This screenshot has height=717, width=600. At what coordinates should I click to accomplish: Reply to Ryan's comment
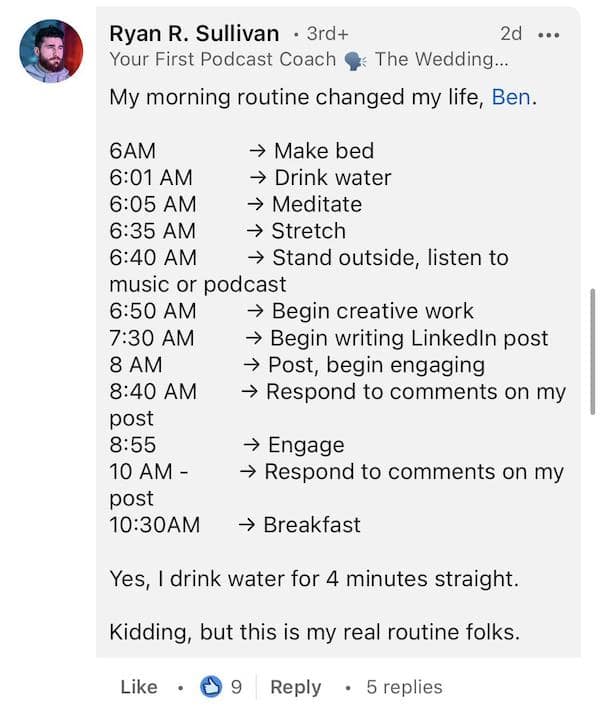point(295,687)
